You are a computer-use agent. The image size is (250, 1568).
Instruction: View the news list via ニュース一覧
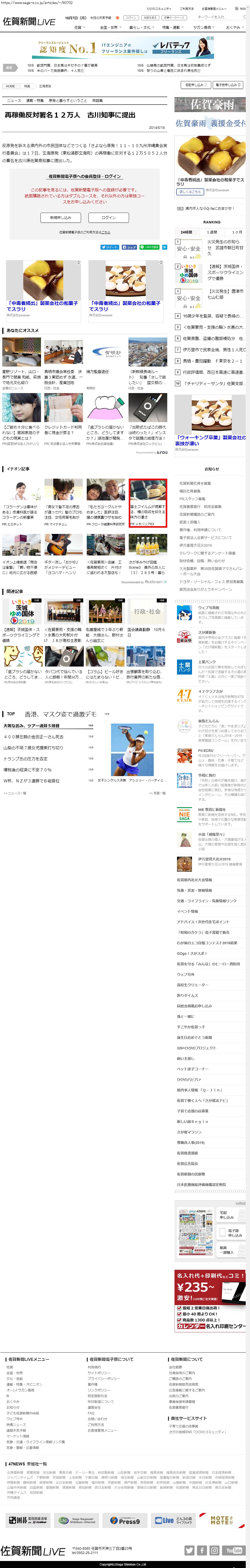pos(15,793)
